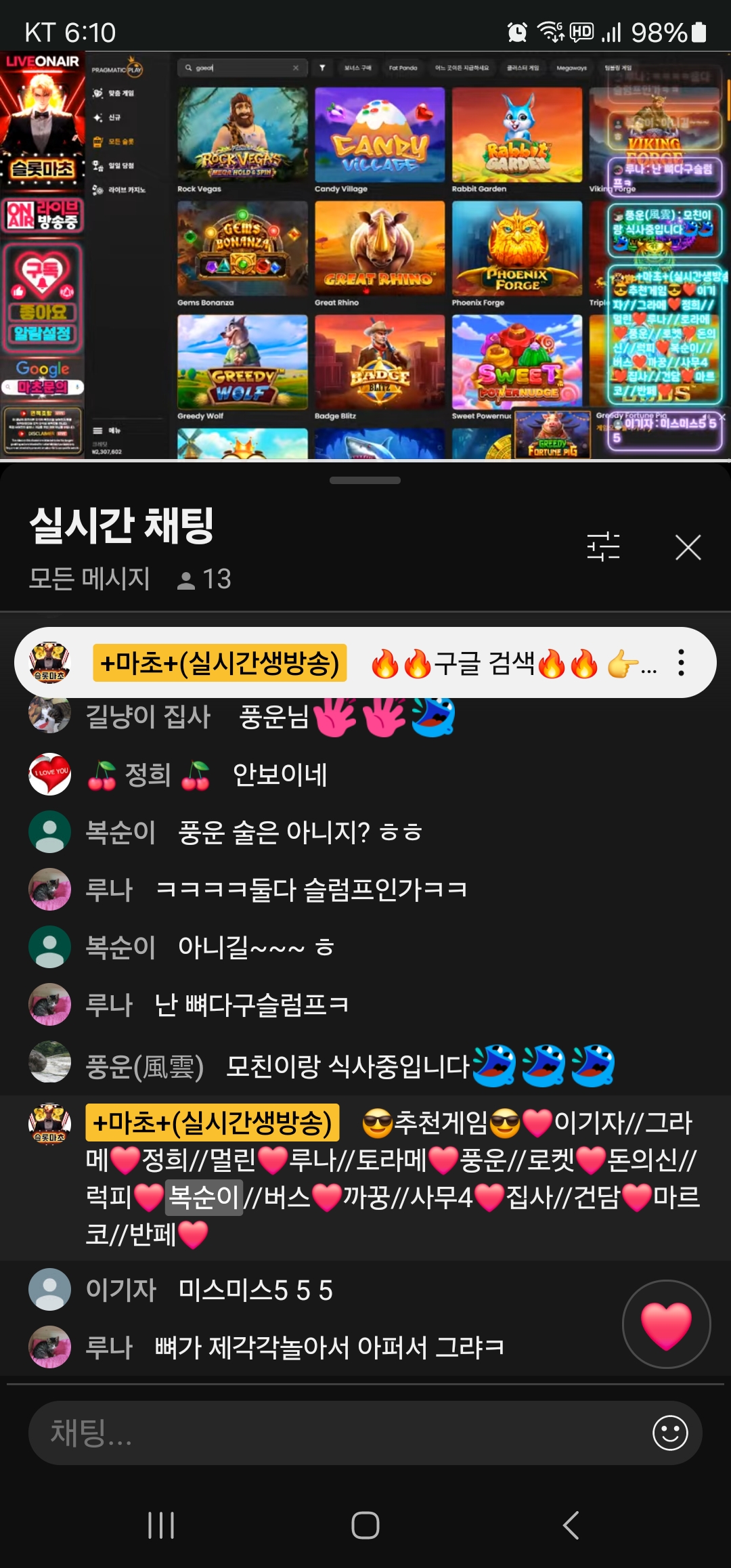This screenshot has height=1568, width=731.
Task: Expand the pinned +마초+ message
Action: (x=365, y=663)
